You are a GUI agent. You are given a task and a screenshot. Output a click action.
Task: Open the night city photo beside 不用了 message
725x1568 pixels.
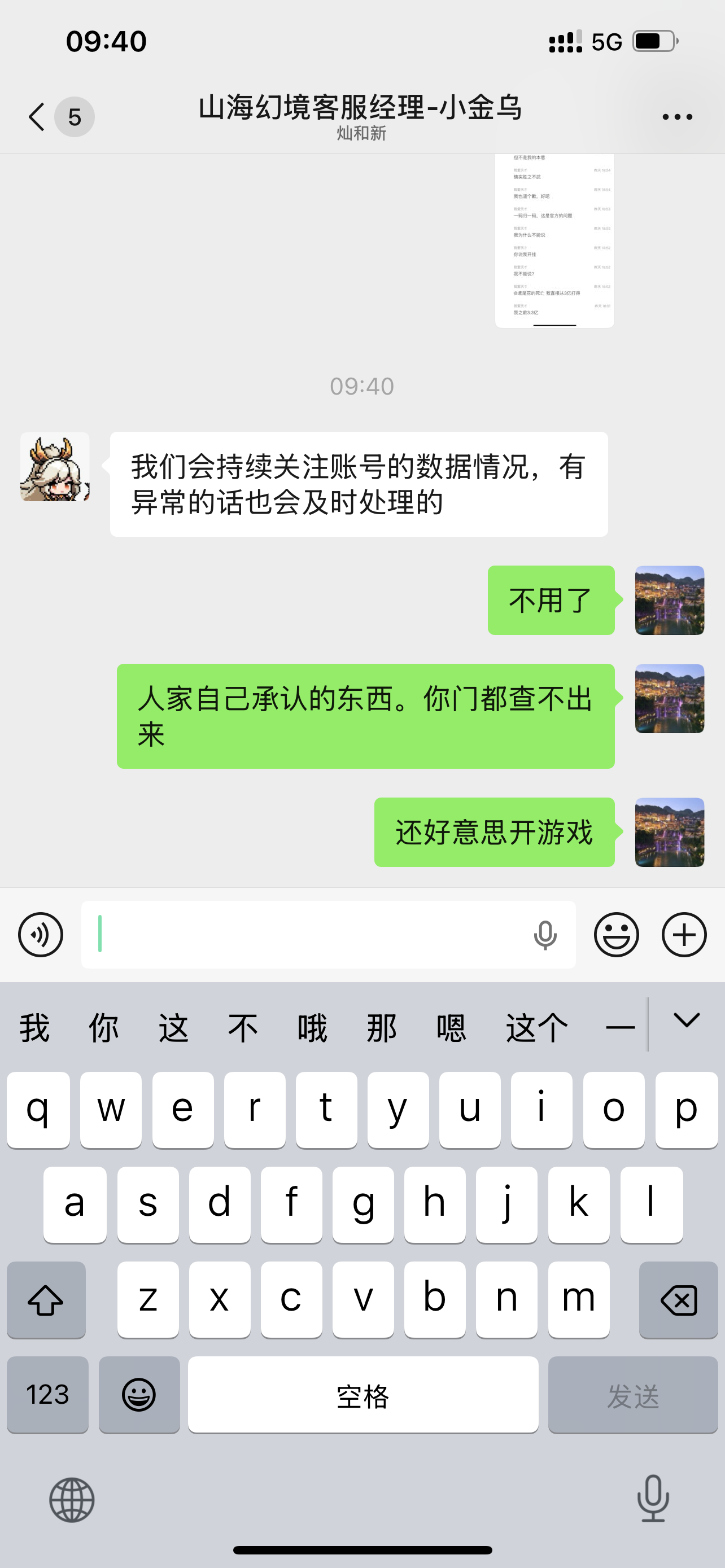click(669, 601)
